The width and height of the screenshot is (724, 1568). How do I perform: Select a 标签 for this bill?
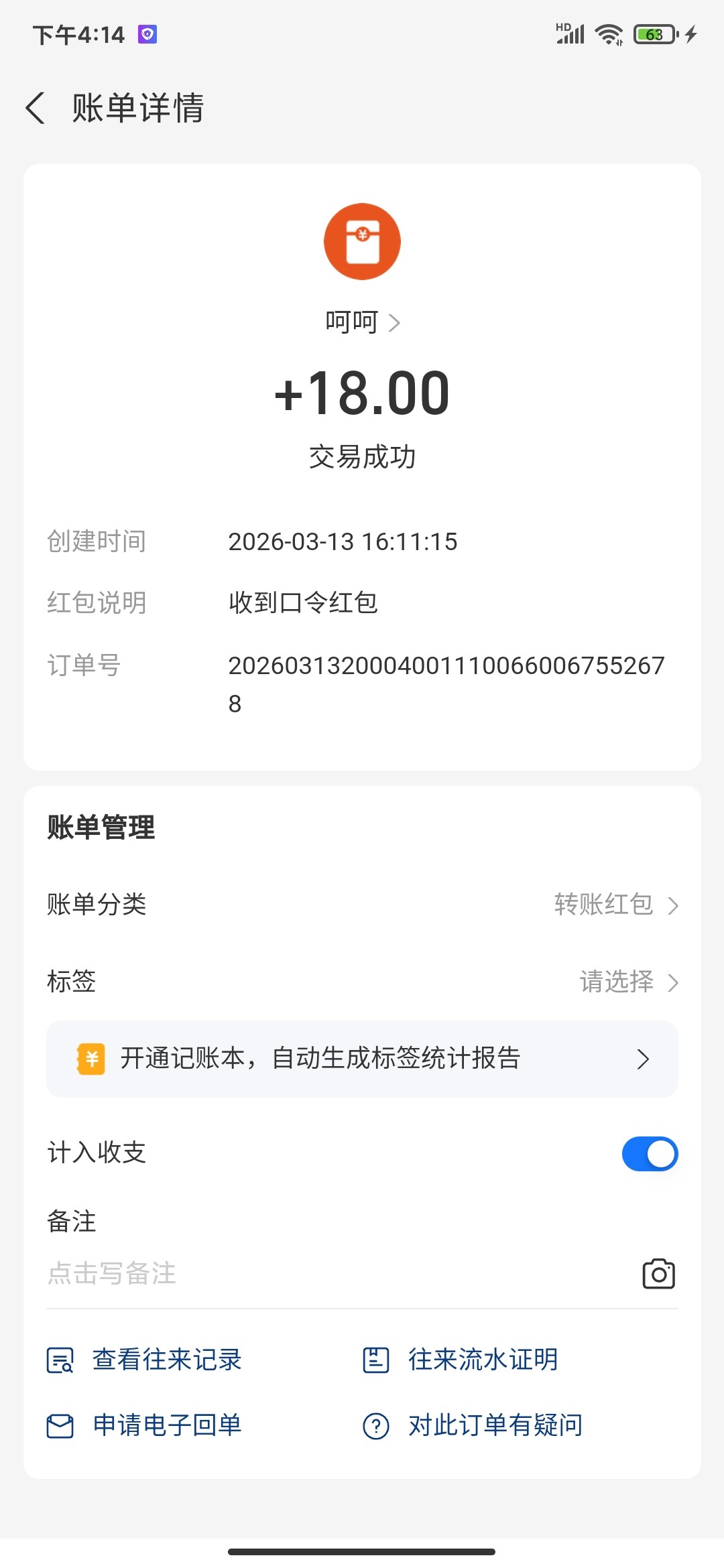pyautogui.click(x=628, y=982)
